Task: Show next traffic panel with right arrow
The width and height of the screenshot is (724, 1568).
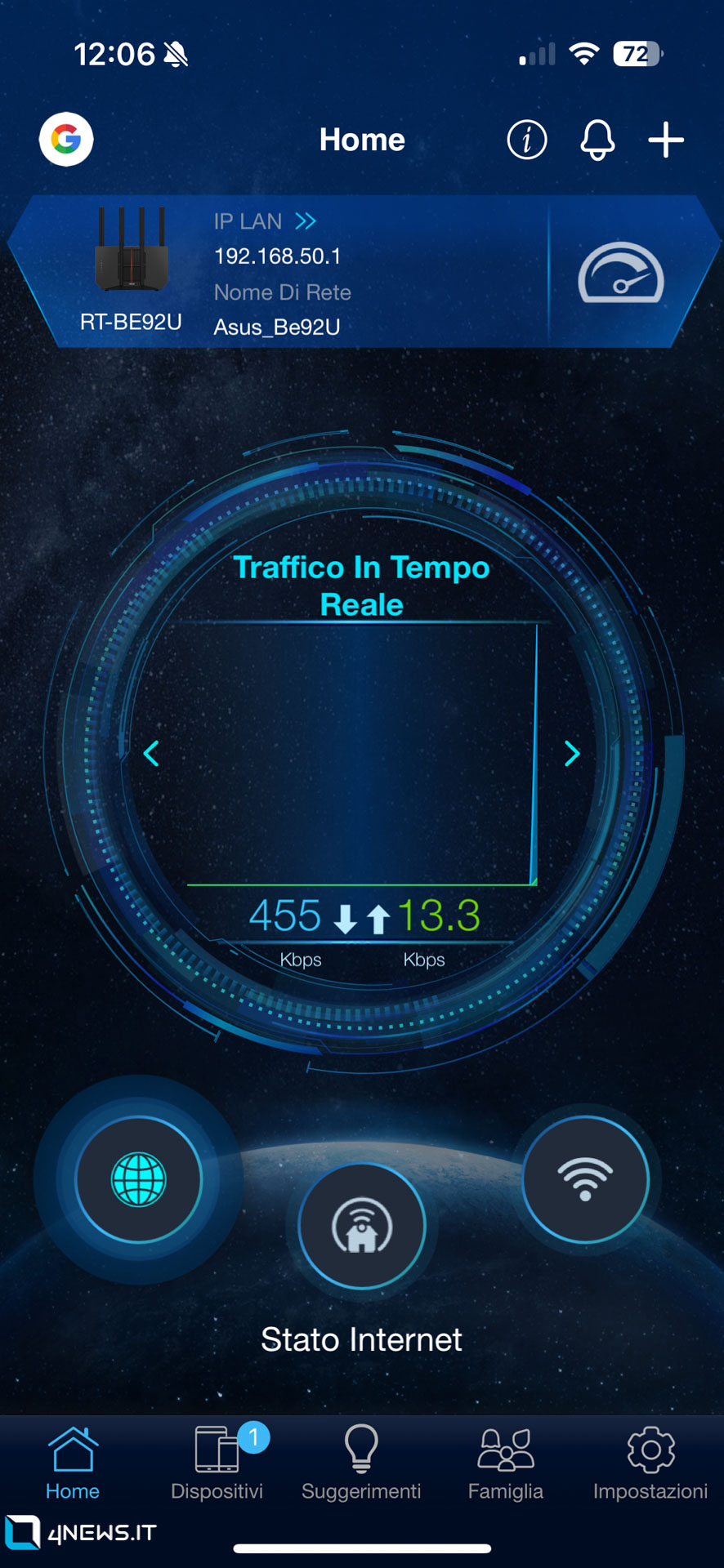Action: pyautogui.click(x=572, y=753)
